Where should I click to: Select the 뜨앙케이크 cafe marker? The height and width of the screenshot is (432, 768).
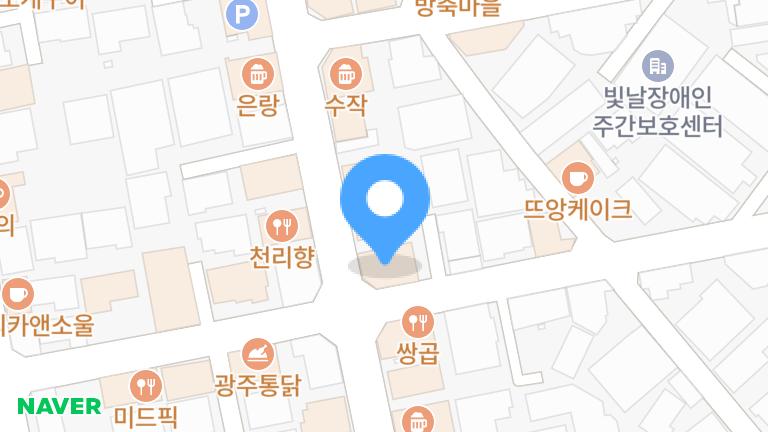tap(577, 178)
